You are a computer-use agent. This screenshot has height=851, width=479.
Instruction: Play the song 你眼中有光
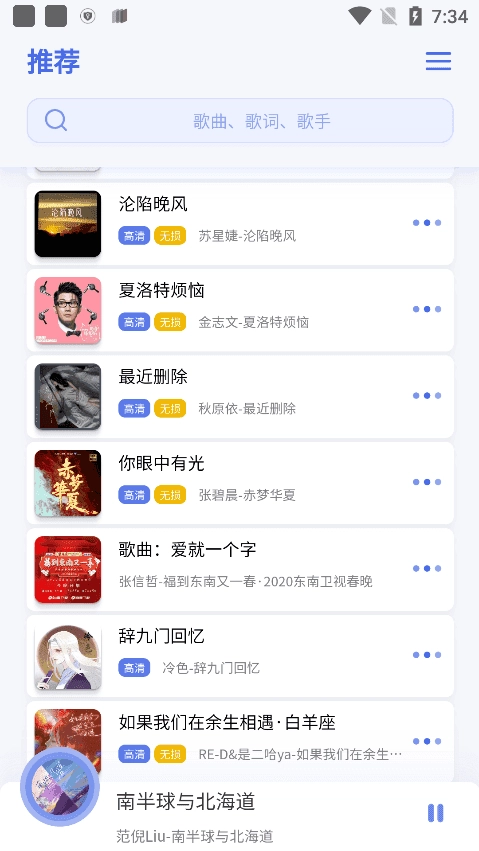[240, 483]
